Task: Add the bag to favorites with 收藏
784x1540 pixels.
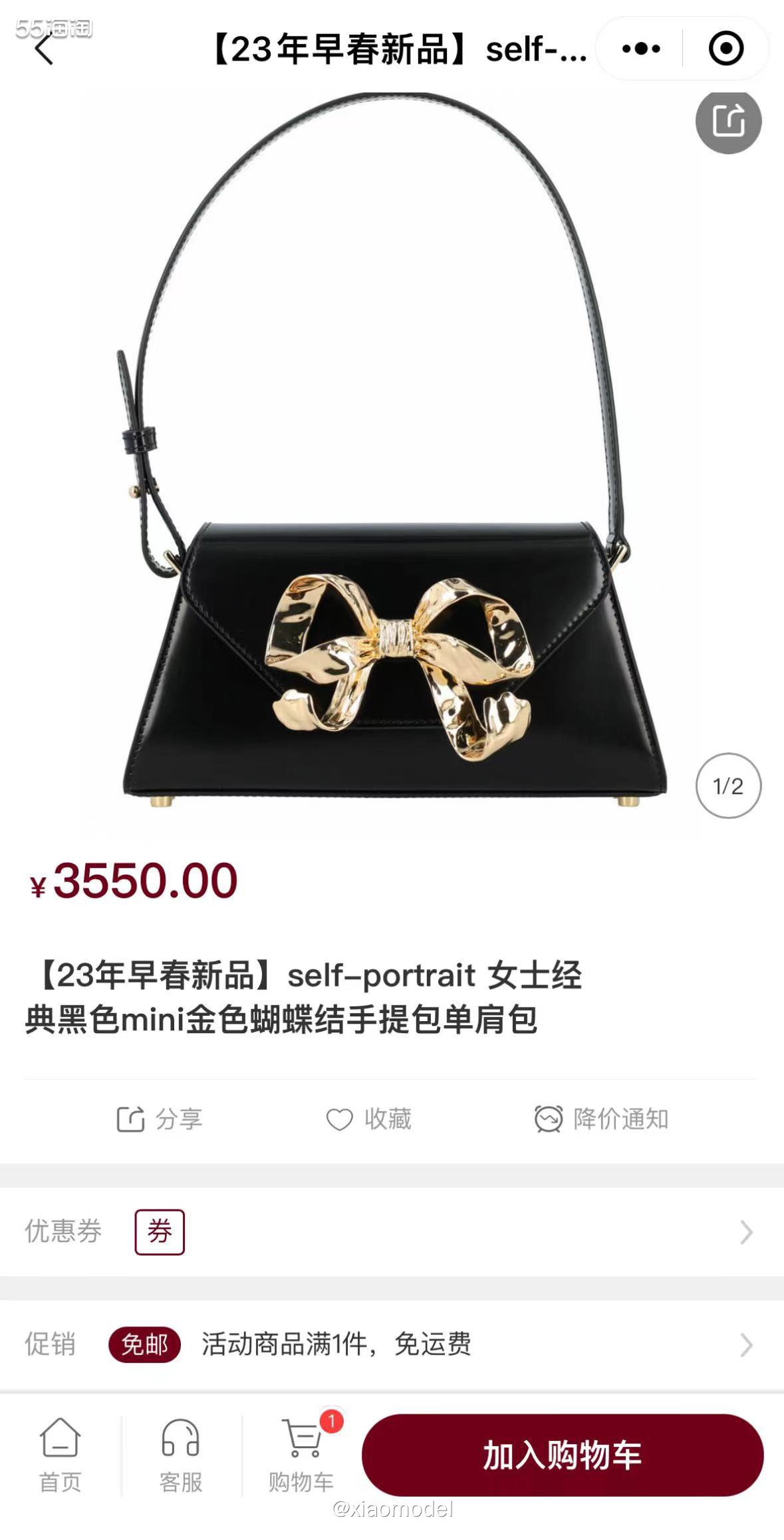Action: coord(369,1119)
